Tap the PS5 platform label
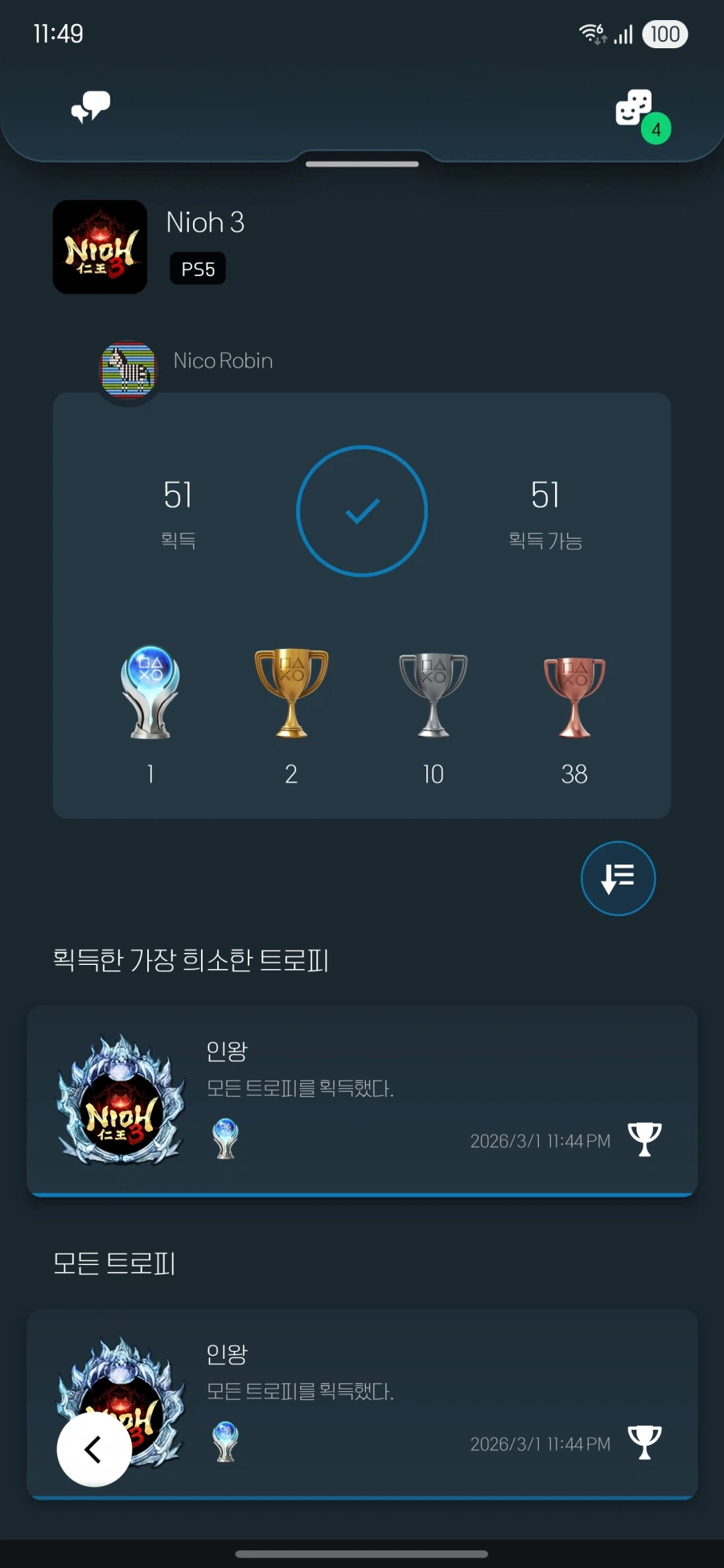The image size is (724, 1568). (x=197, y=269)
